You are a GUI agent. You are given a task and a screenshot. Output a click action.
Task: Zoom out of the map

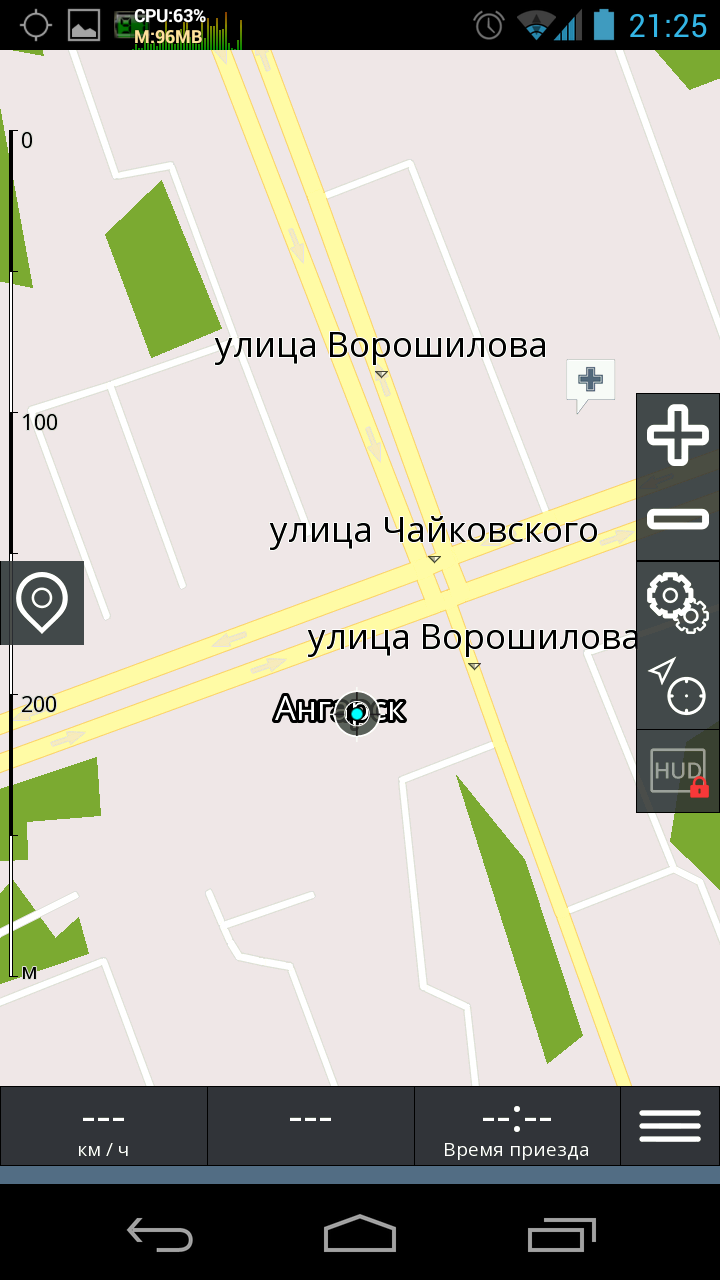(677, 518)
